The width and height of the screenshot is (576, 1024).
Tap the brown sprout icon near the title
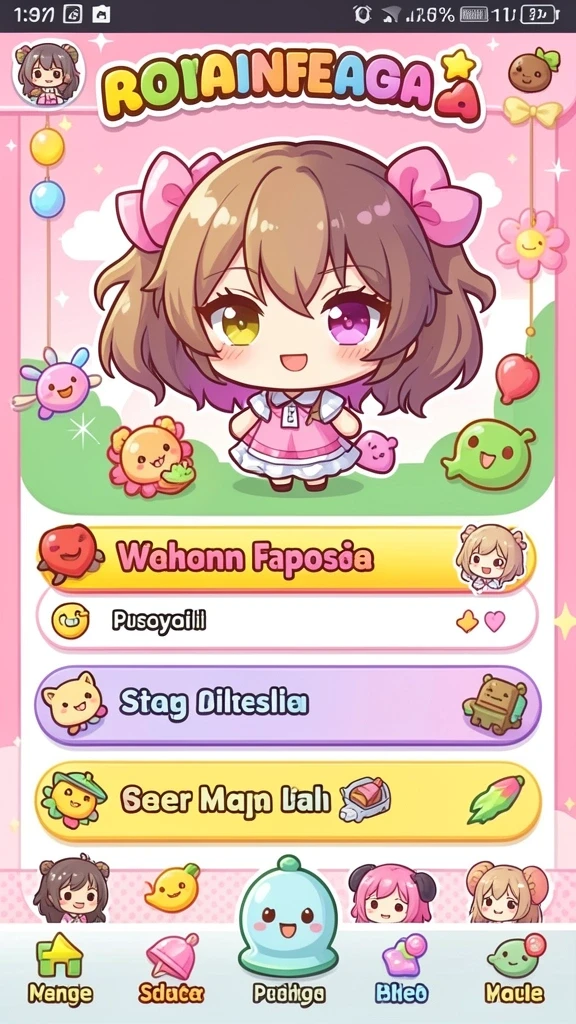[533, 69]
